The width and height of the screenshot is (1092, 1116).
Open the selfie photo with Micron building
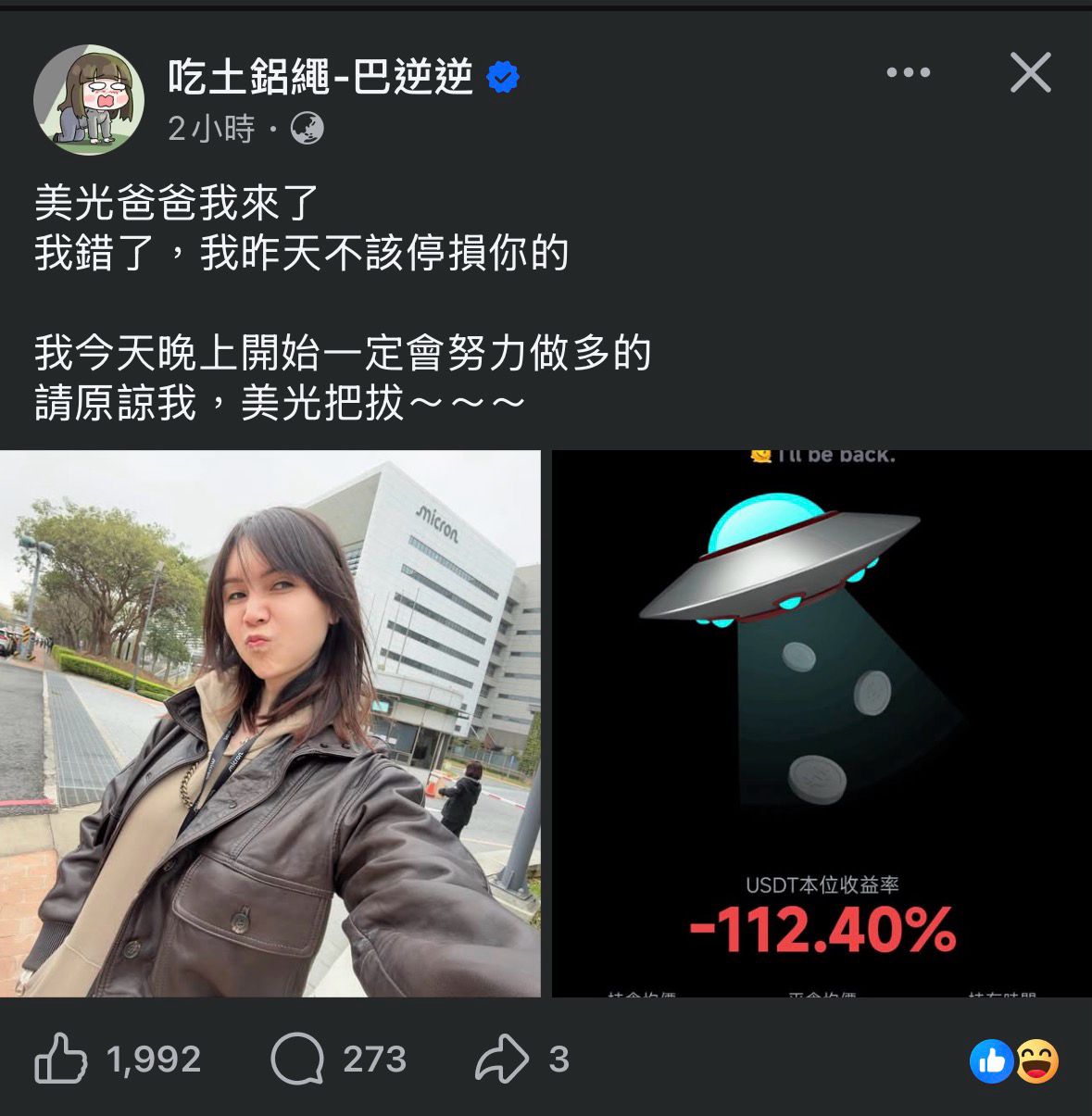coord(270,723)
